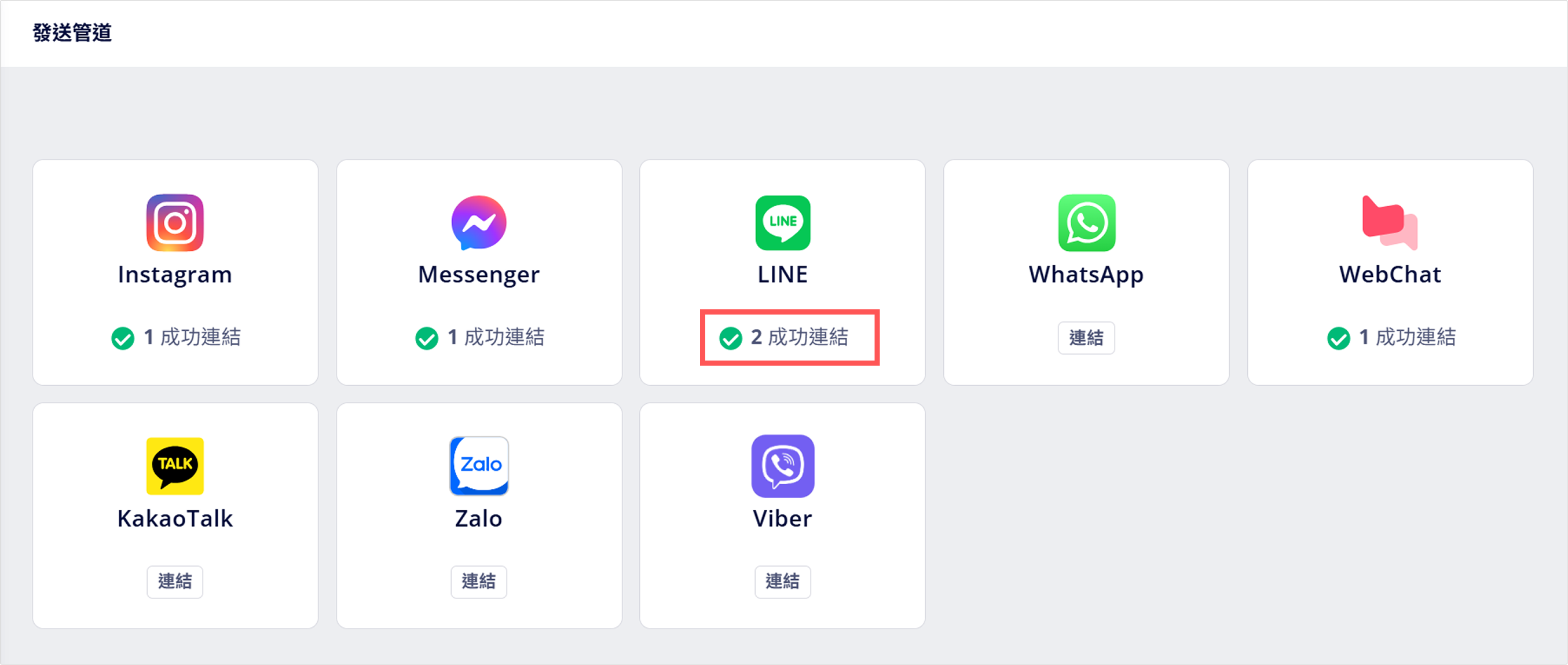Connect the Zalo channel via 連結
Viewport: 1568px width, 665px height.
pyautogui.click(x=478, y=582)
